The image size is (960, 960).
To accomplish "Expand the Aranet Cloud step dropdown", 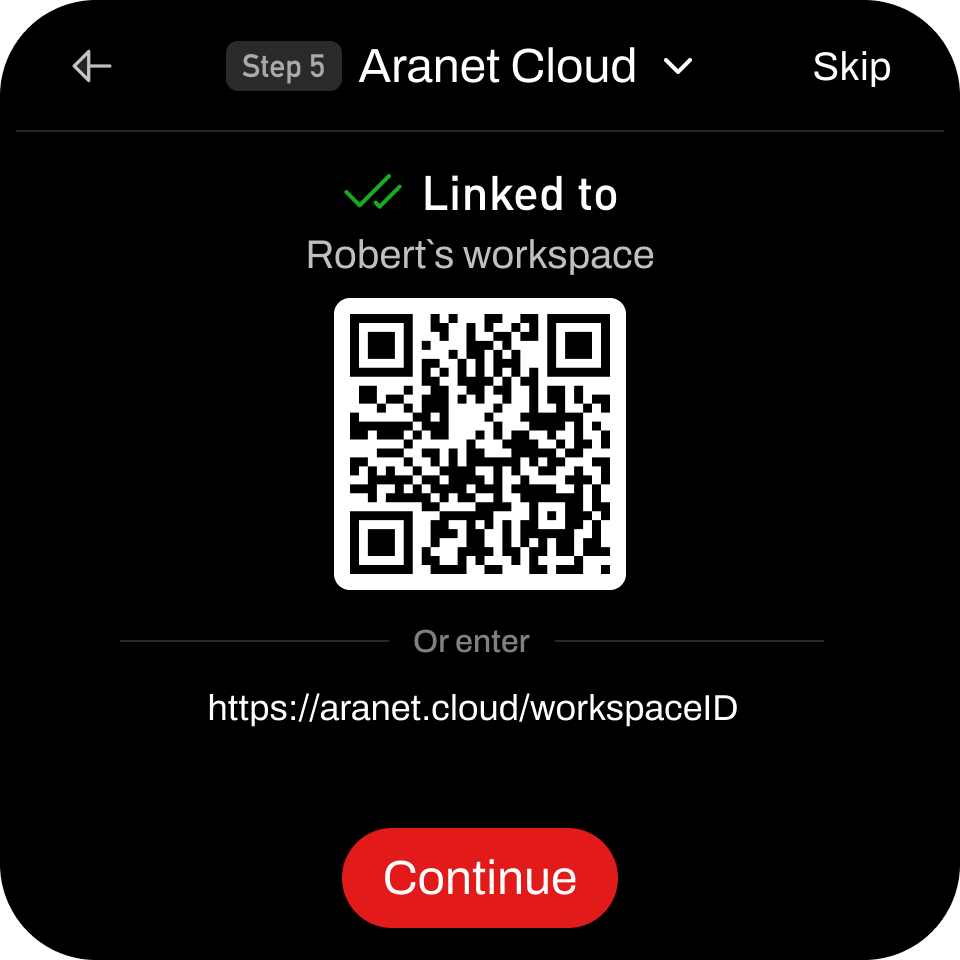I will [x=677, y=67].
